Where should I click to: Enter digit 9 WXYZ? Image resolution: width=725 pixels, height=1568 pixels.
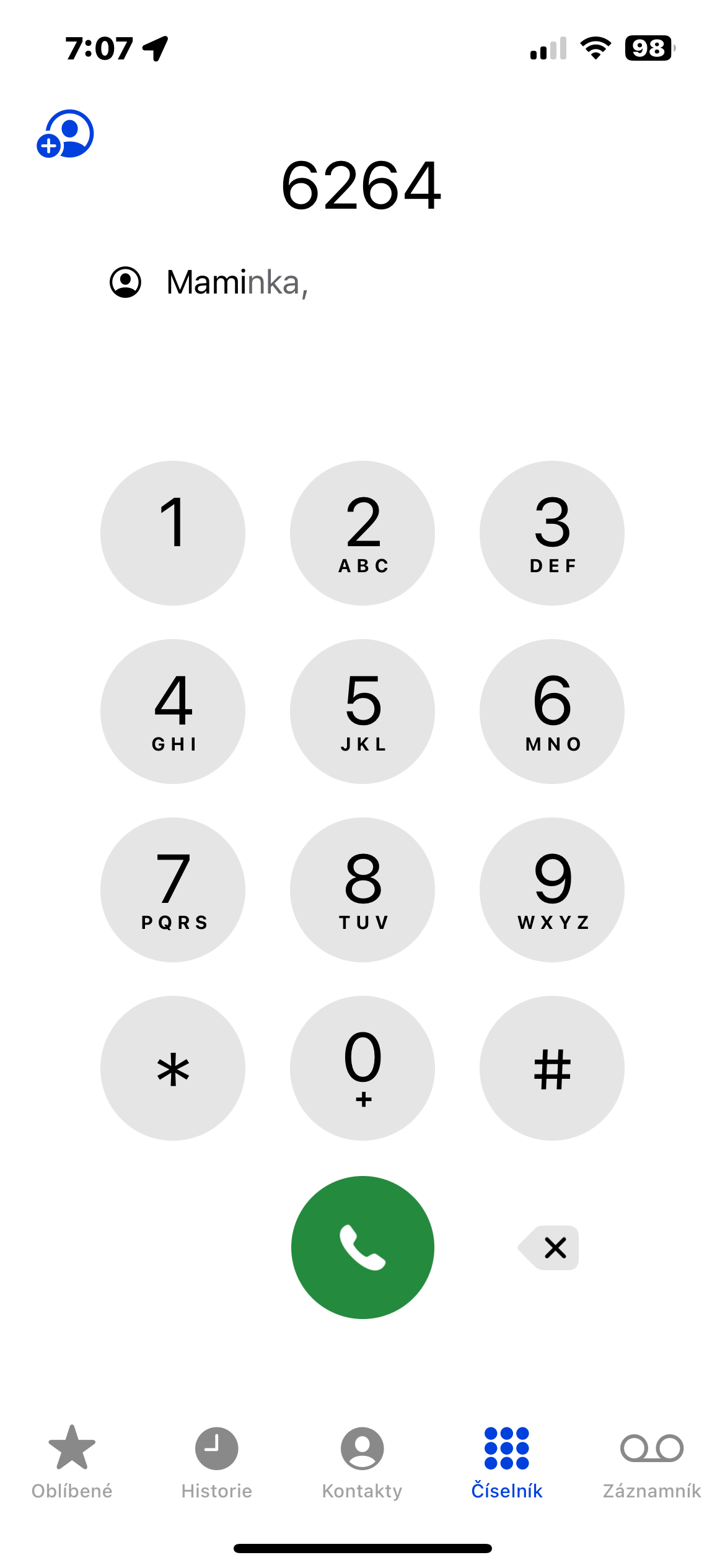pyautogui.click(x=551, y=889)
